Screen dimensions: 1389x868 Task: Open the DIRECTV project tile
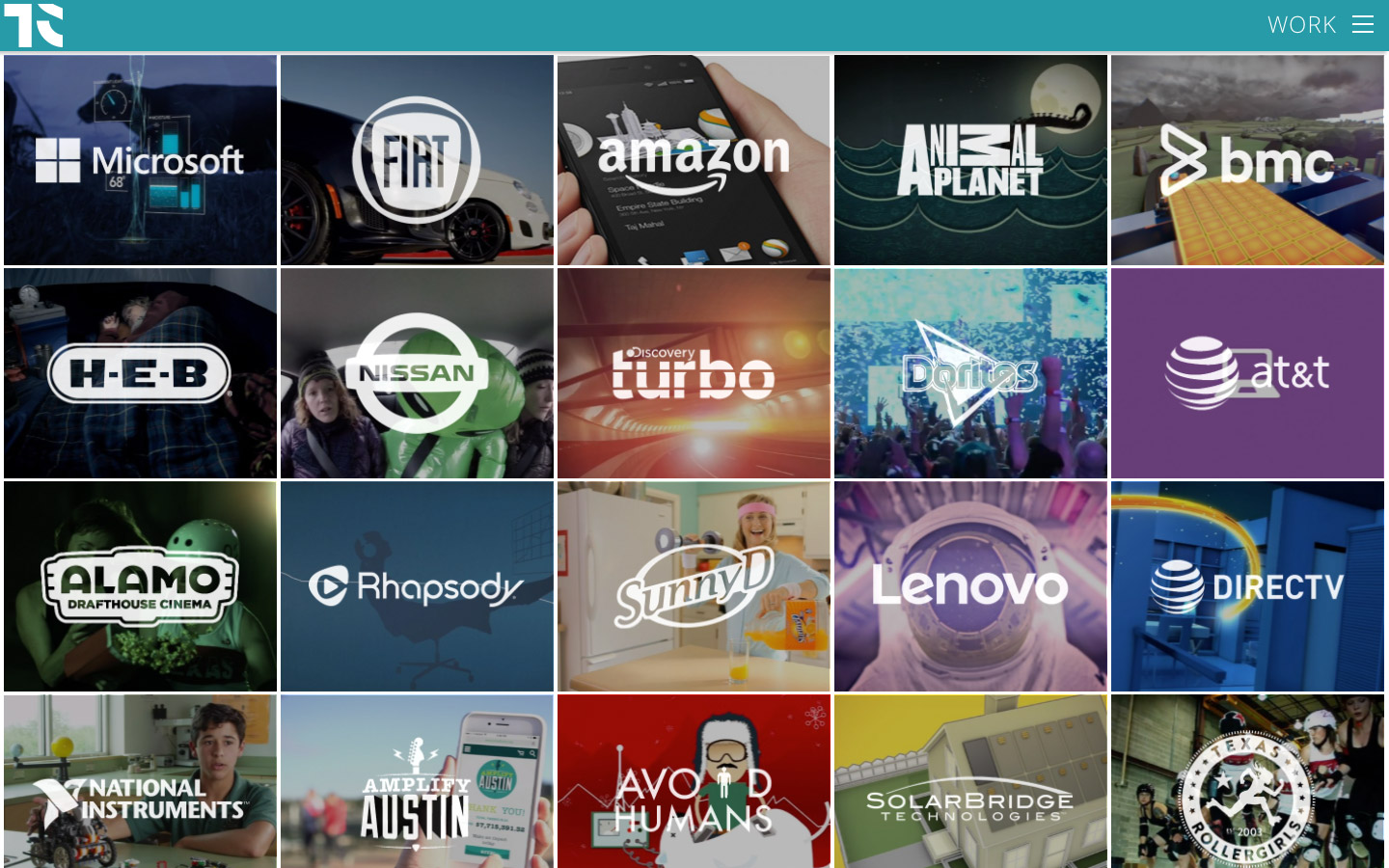(x=1247, y=586)
